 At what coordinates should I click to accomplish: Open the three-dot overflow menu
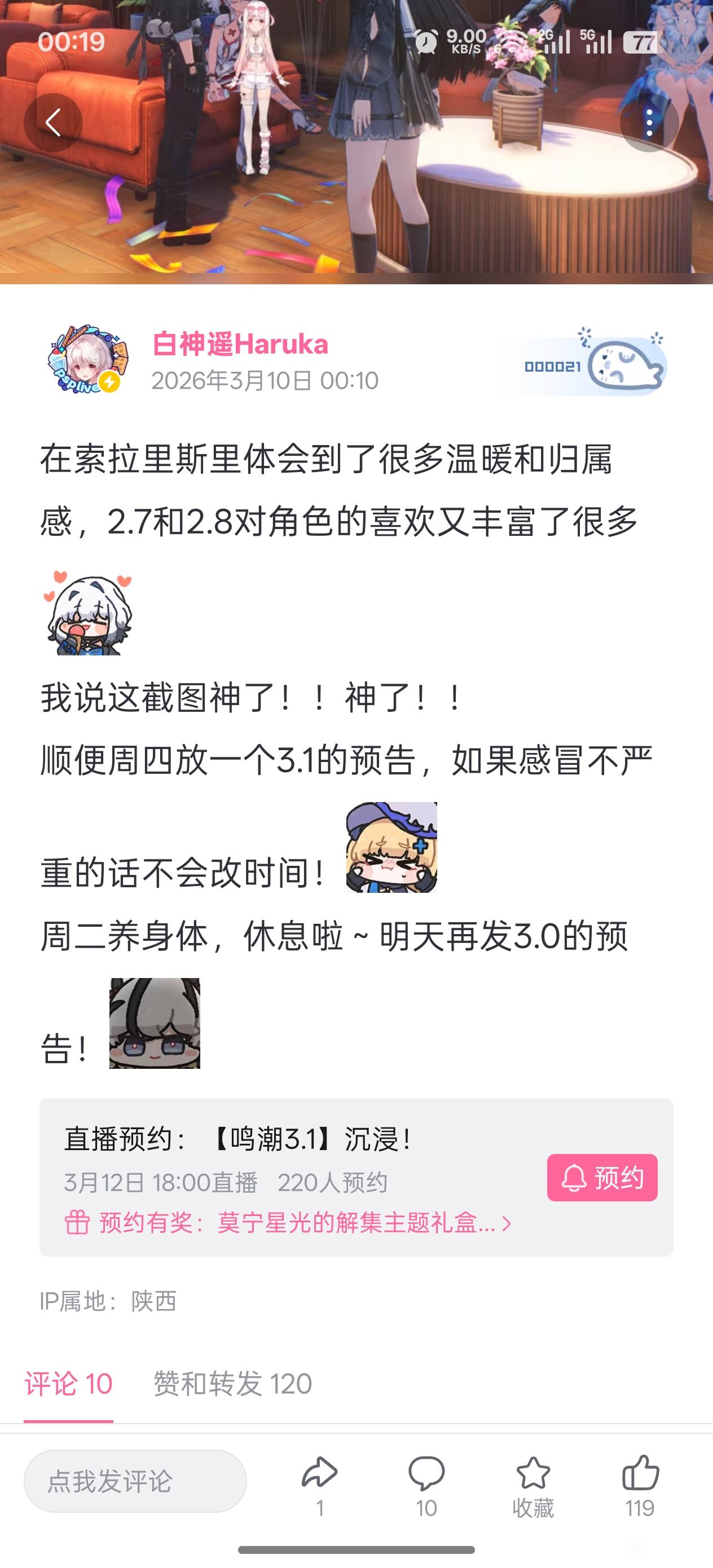pyautogui.click(x=649, y=122)
